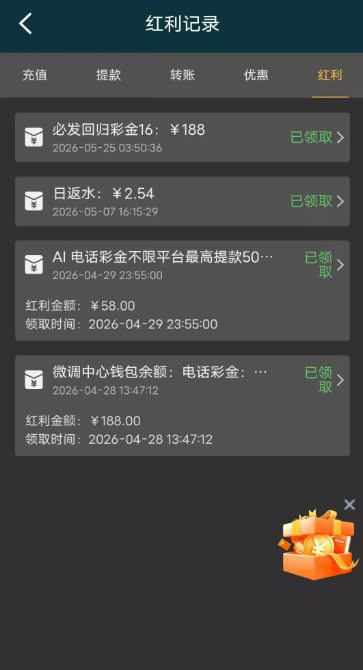
Task: Open the orange gift box promotion
Action: (x=319, y=546)
